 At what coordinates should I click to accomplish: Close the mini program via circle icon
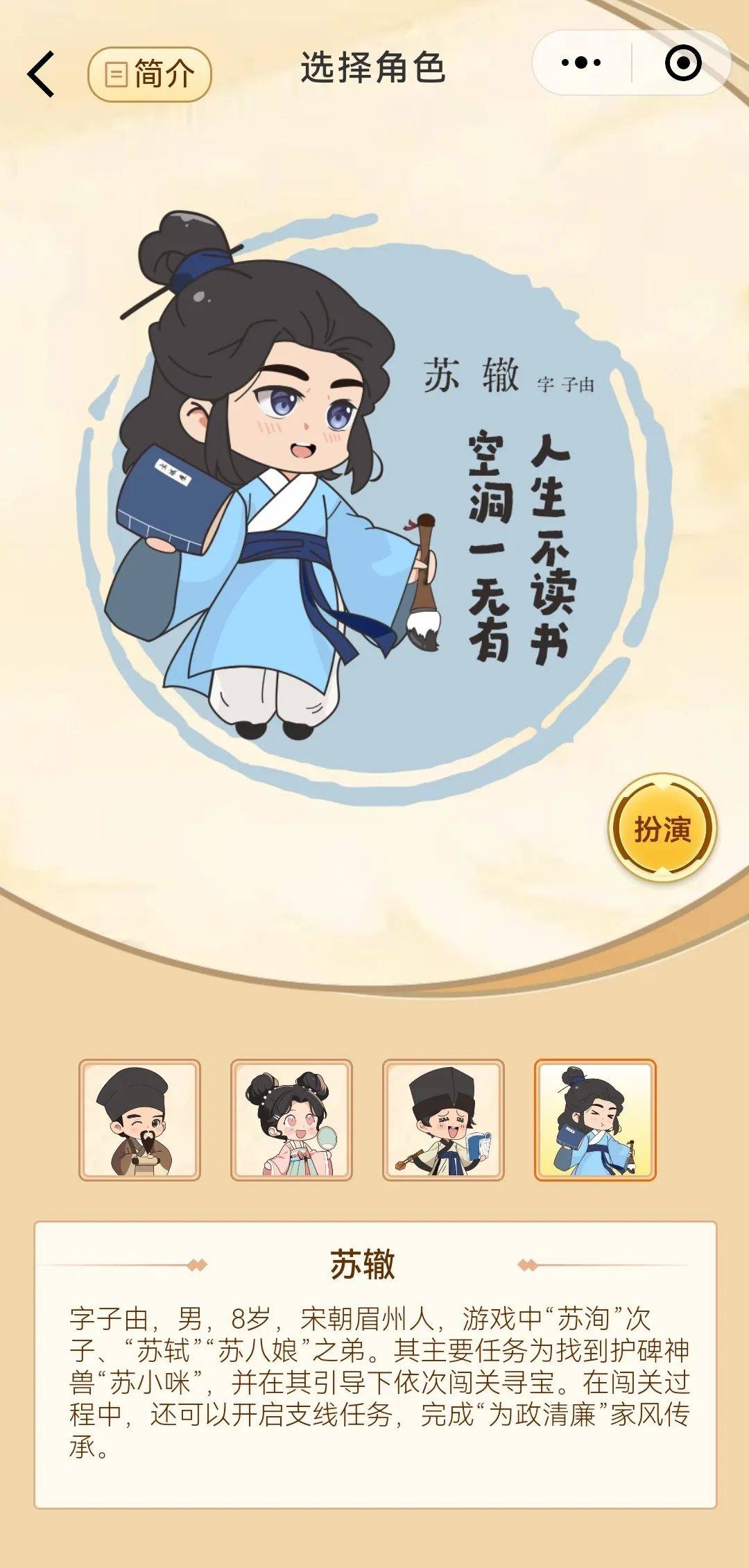coord(682,63)
